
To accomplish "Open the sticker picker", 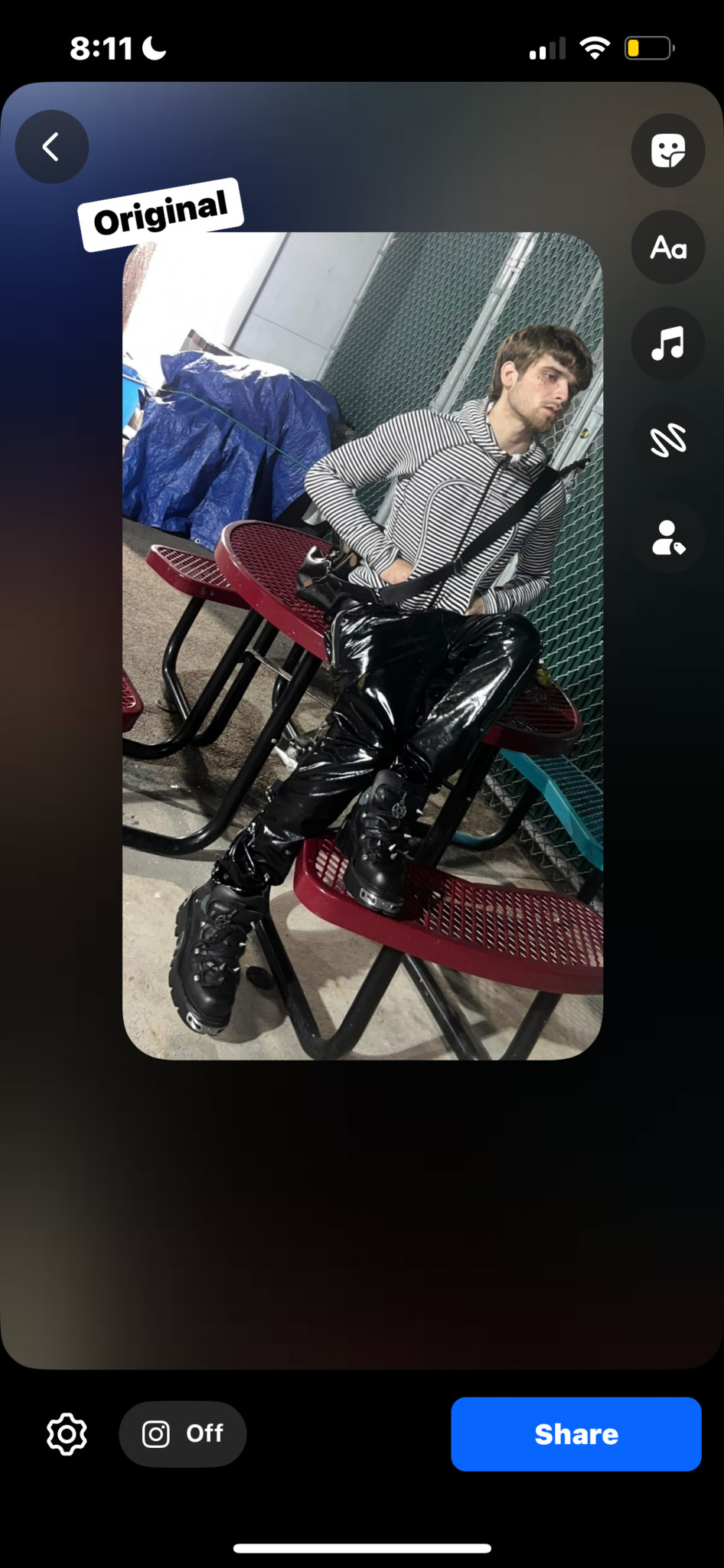I will coord(667,150).
